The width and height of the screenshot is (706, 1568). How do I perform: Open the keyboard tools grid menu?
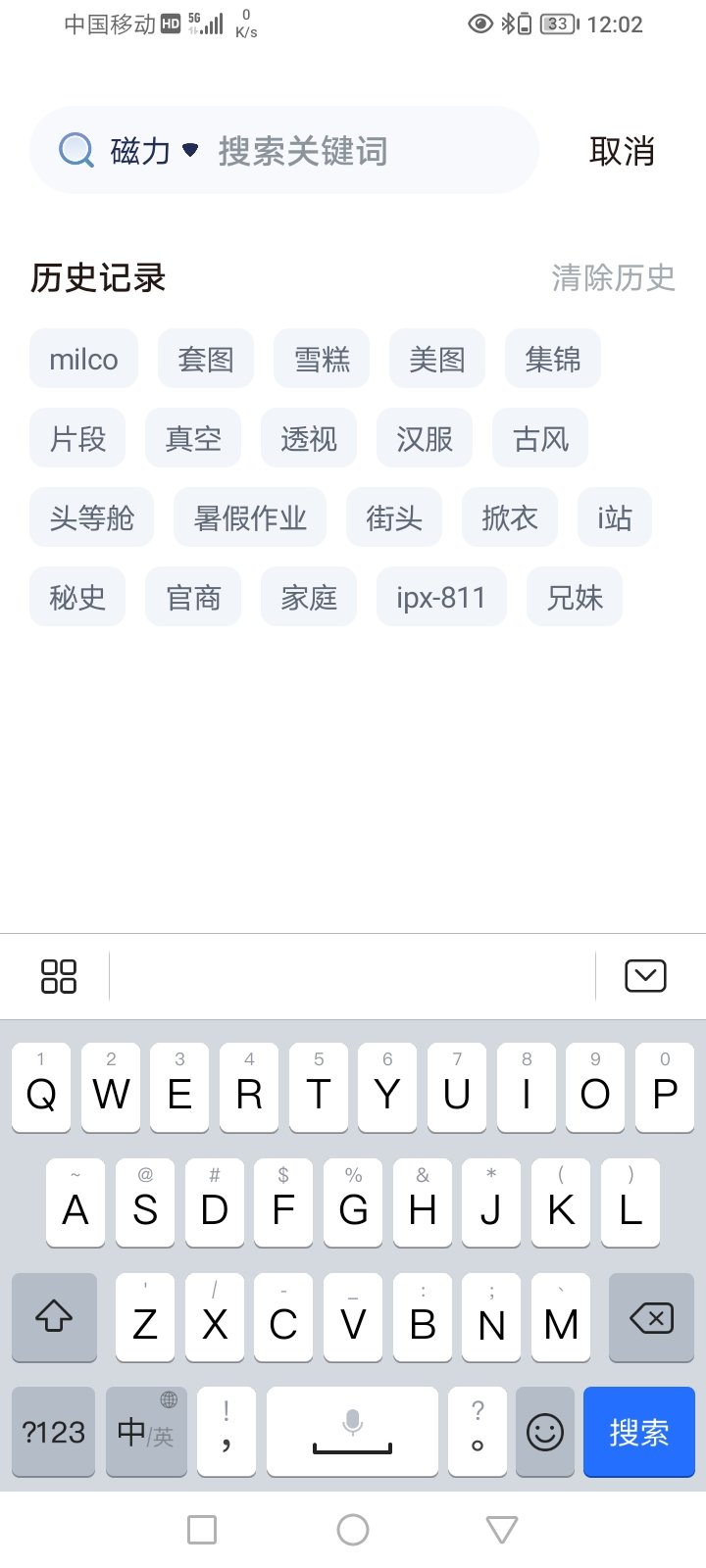coord(59,976)
